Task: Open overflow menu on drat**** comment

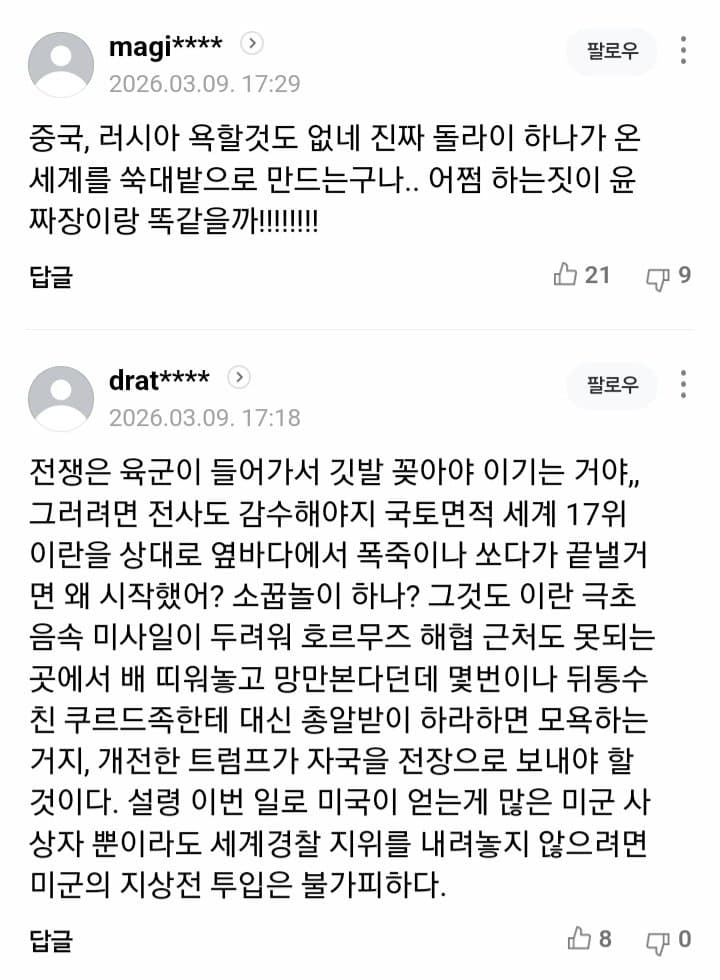Action: [683, 384]
